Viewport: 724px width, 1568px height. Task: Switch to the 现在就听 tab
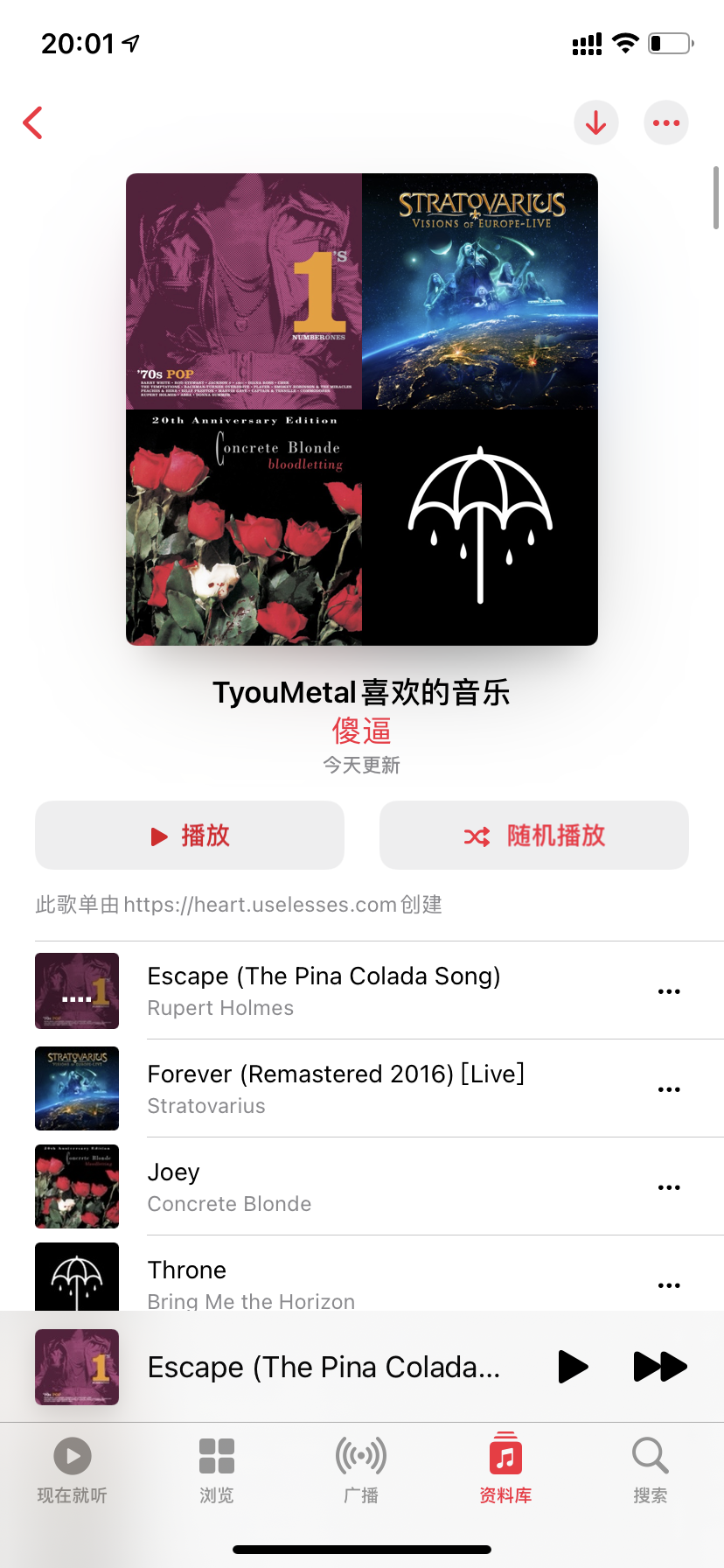(73, 1470)
